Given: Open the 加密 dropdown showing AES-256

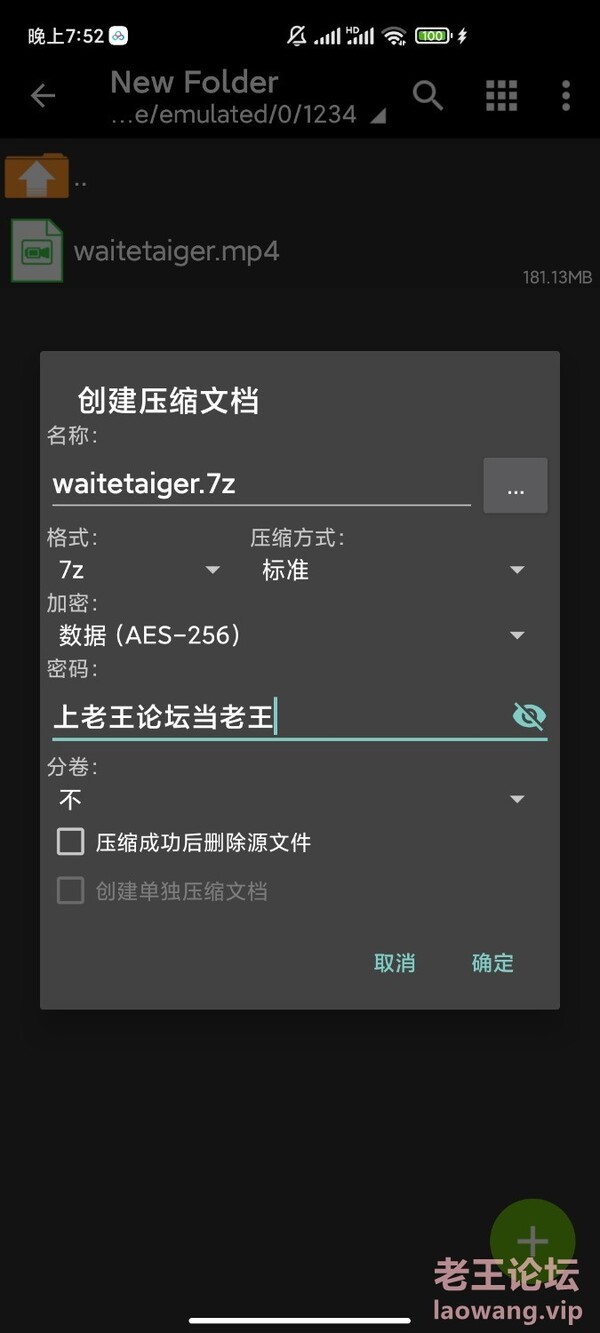Looking at the screenshot, I should pyautogui.click(x=290, y=635).
